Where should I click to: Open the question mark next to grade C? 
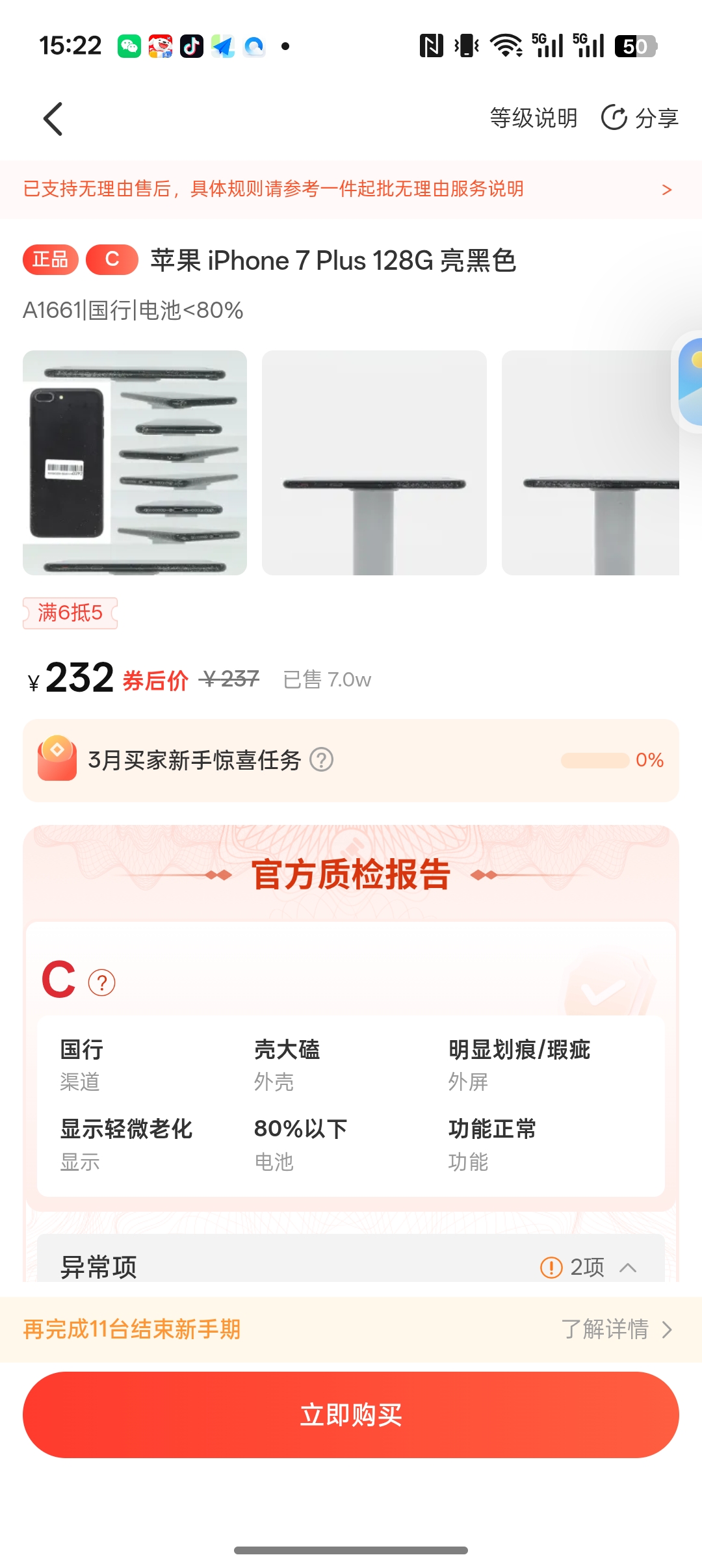101,982
